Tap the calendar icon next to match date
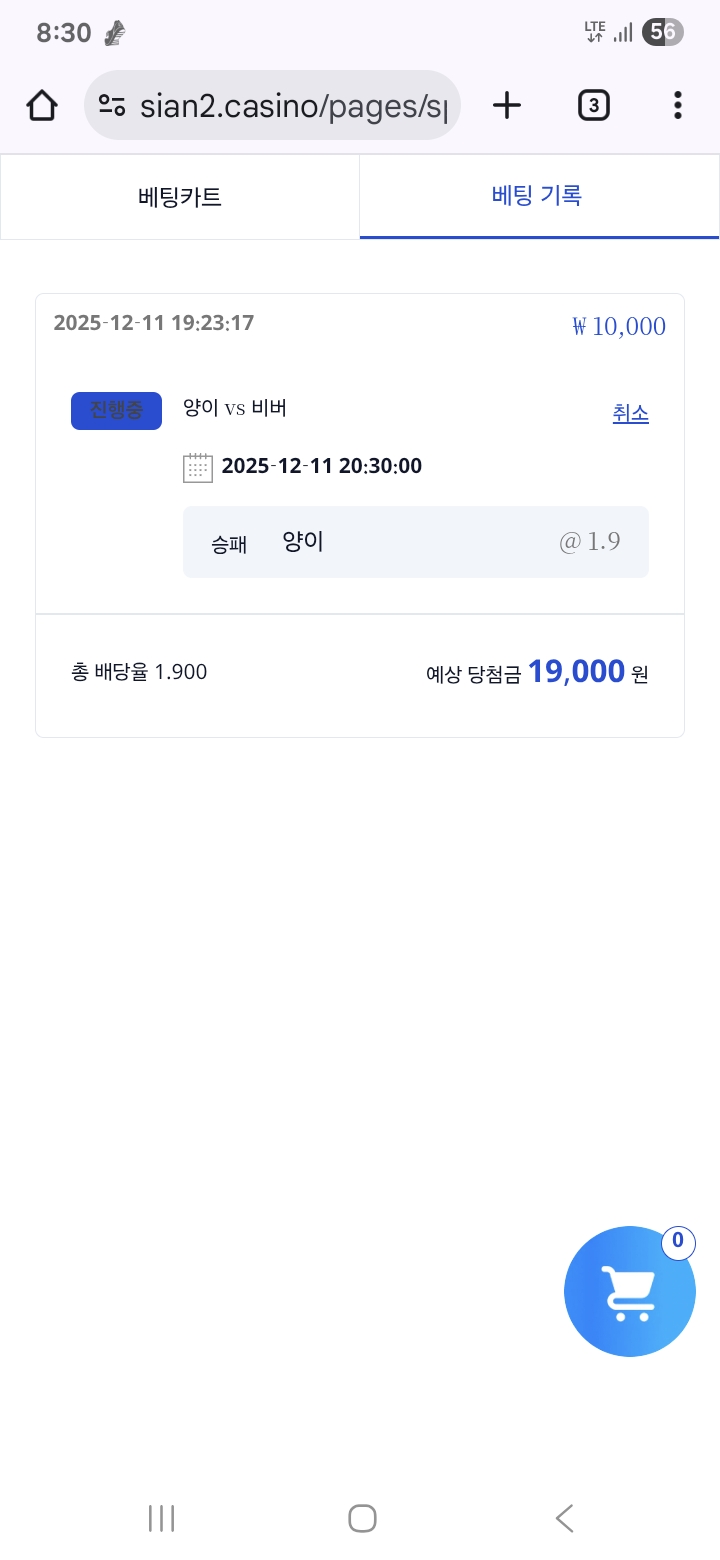The image size is (720, 1560). pos(198,466)
